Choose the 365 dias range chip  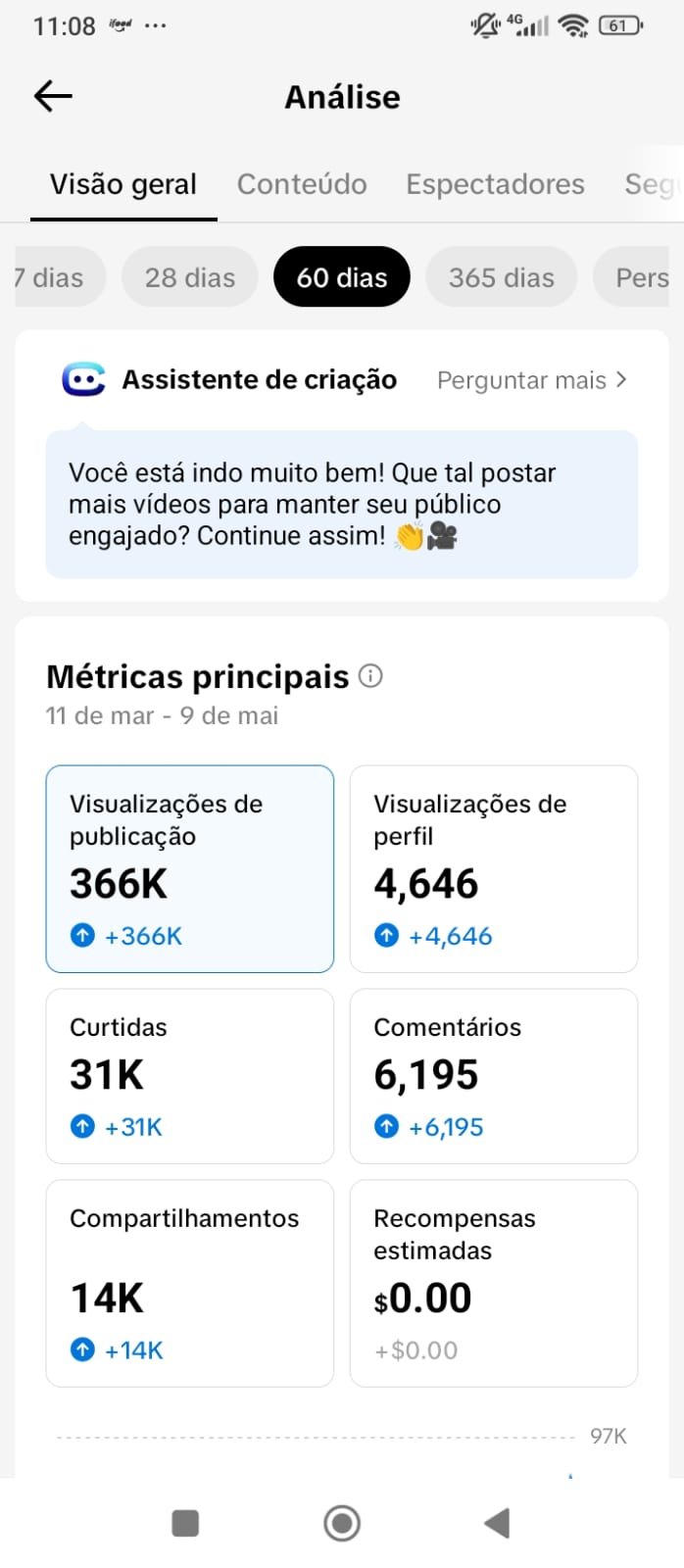(501, 277)
